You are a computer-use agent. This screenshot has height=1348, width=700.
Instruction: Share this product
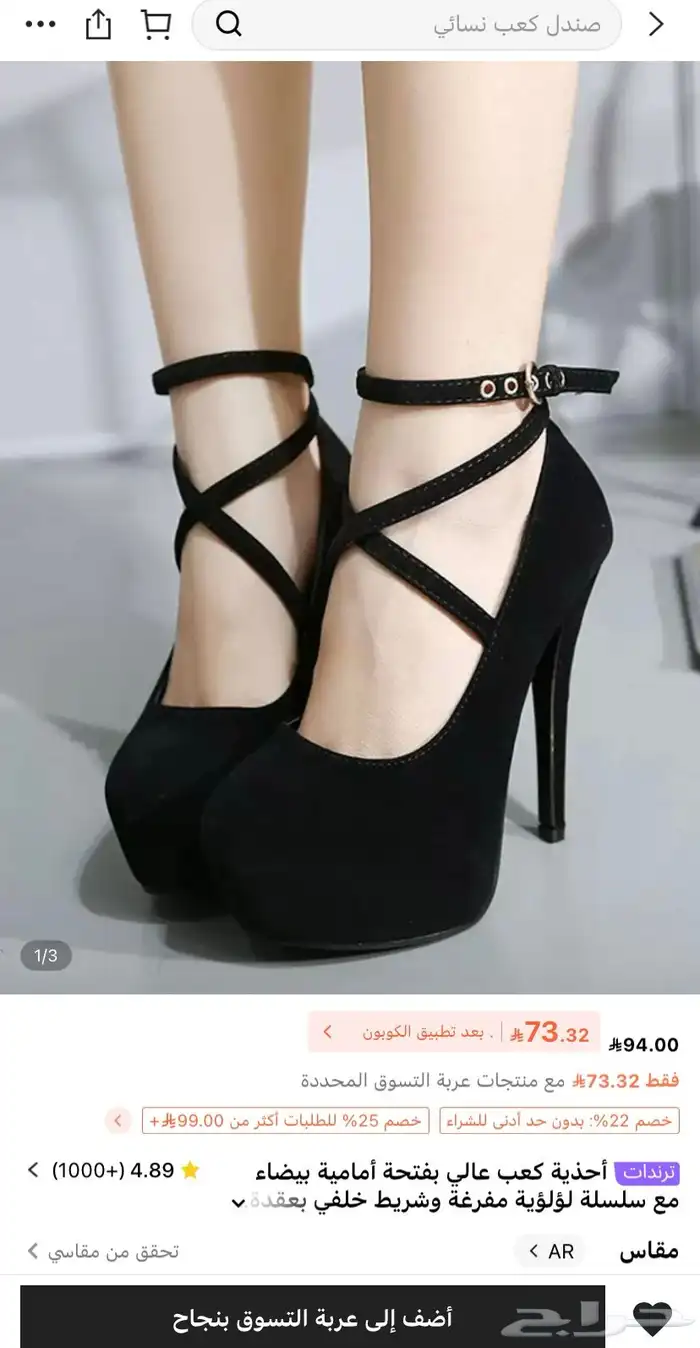tap(98, 25)
